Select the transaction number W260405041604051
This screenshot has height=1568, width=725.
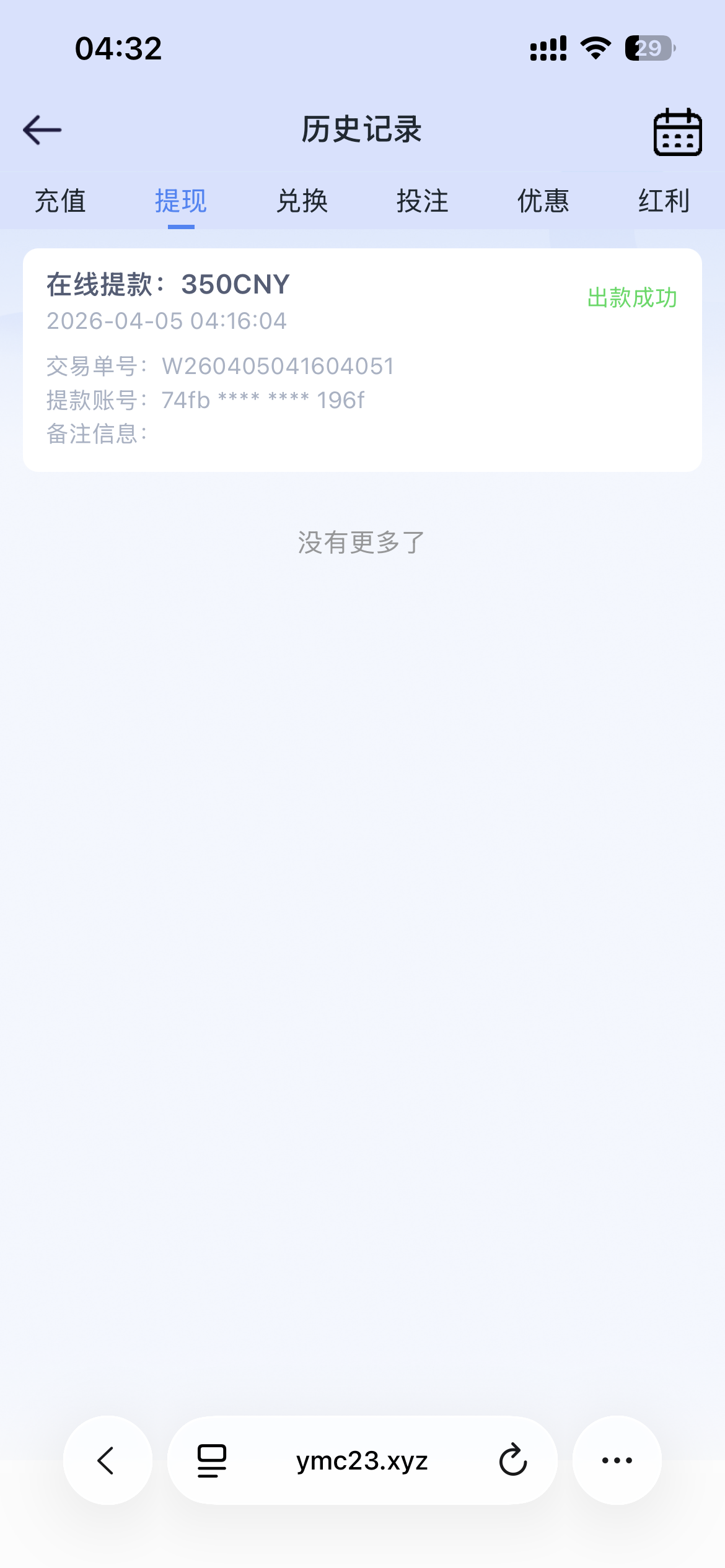click(x=278, y=365)
